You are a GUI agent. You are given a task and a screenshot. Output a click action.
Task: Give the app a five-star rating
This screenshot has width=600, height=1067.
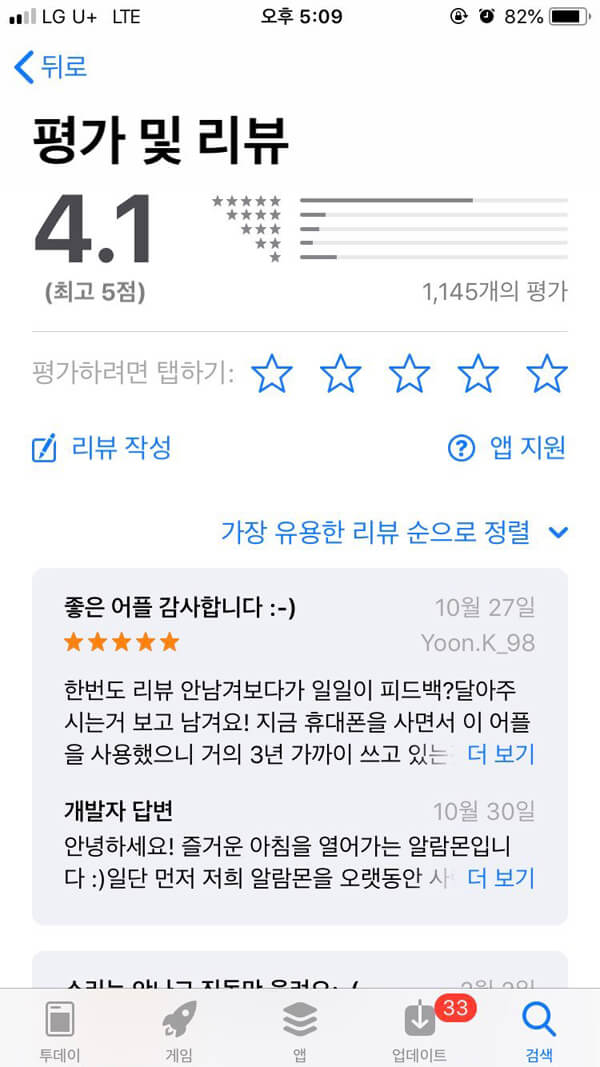coord(547,374)
